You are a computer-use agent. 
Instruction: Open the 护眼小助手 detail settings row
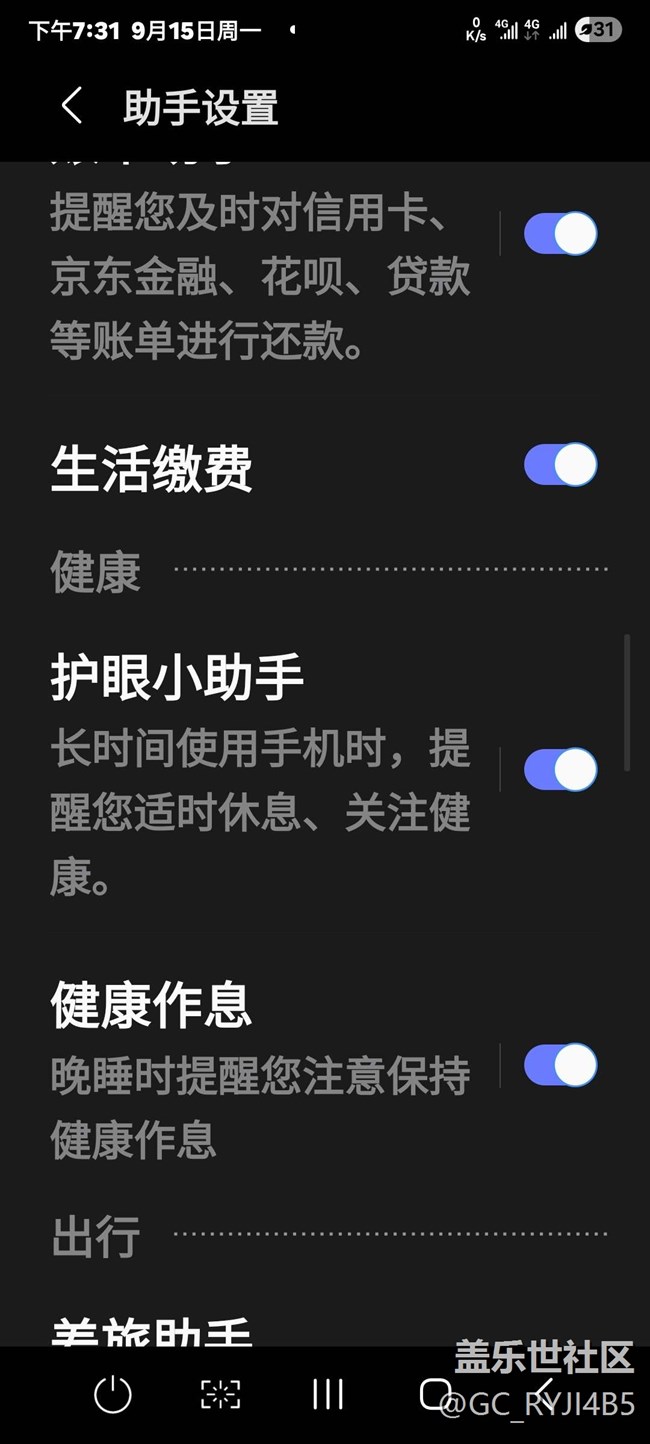[x=260, y=770]
